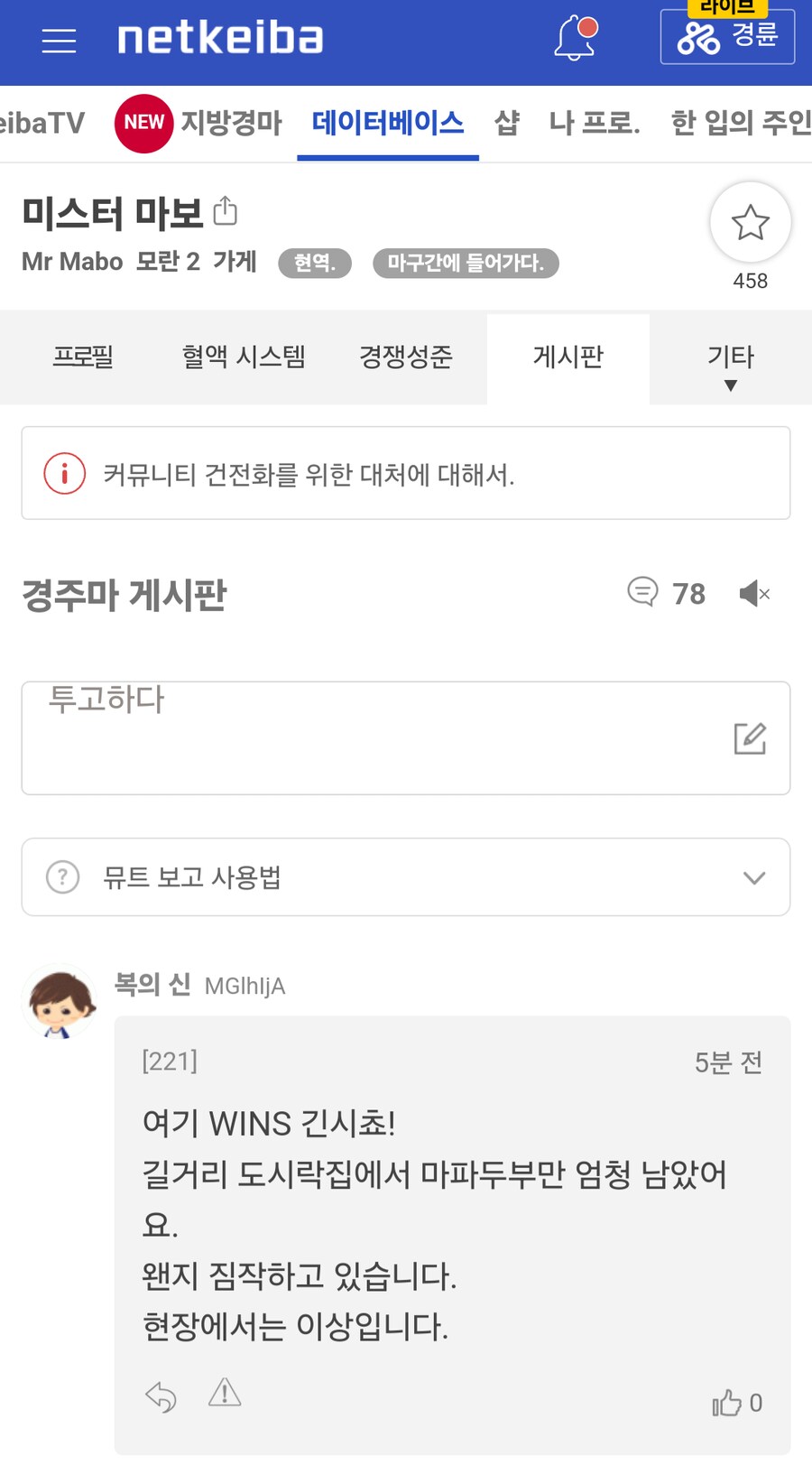This screenshot has height=1483, width=812.
Task: Open the 경쟁성준 tab
Action: pyautogui.click(x=406, y=357)
